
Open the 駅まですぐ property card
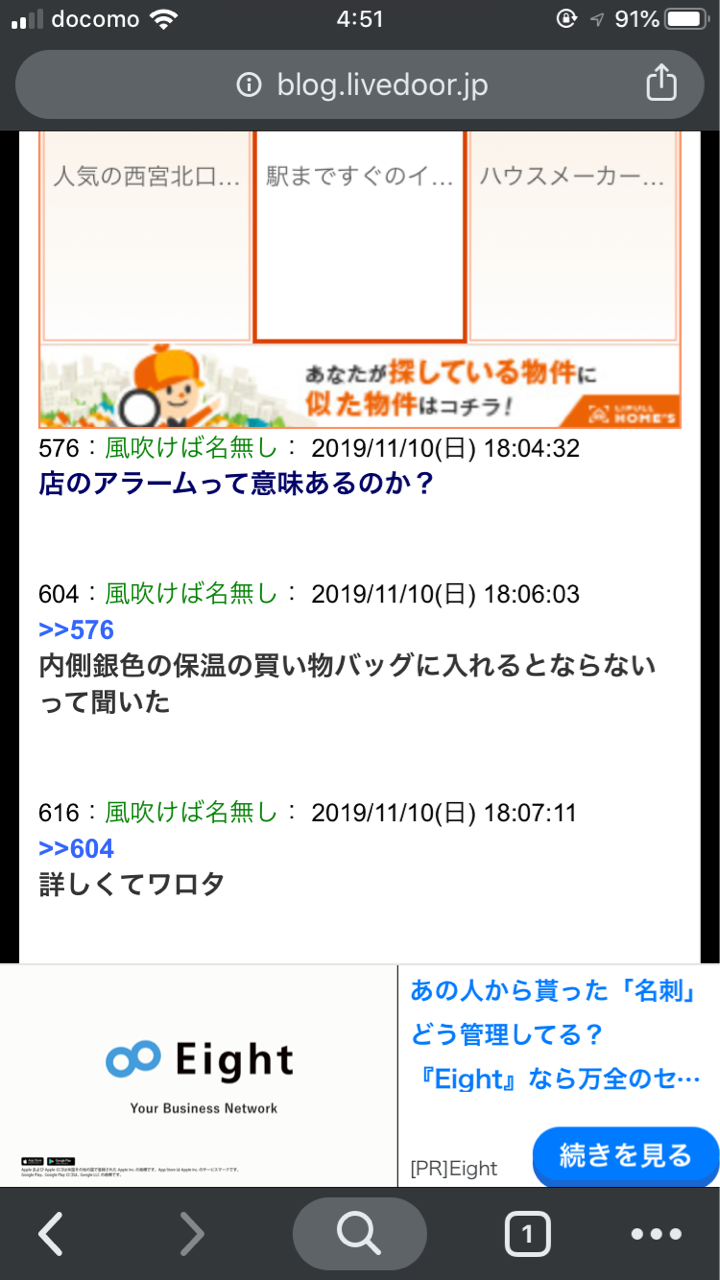pyautogui.click(x=360, y=236)
